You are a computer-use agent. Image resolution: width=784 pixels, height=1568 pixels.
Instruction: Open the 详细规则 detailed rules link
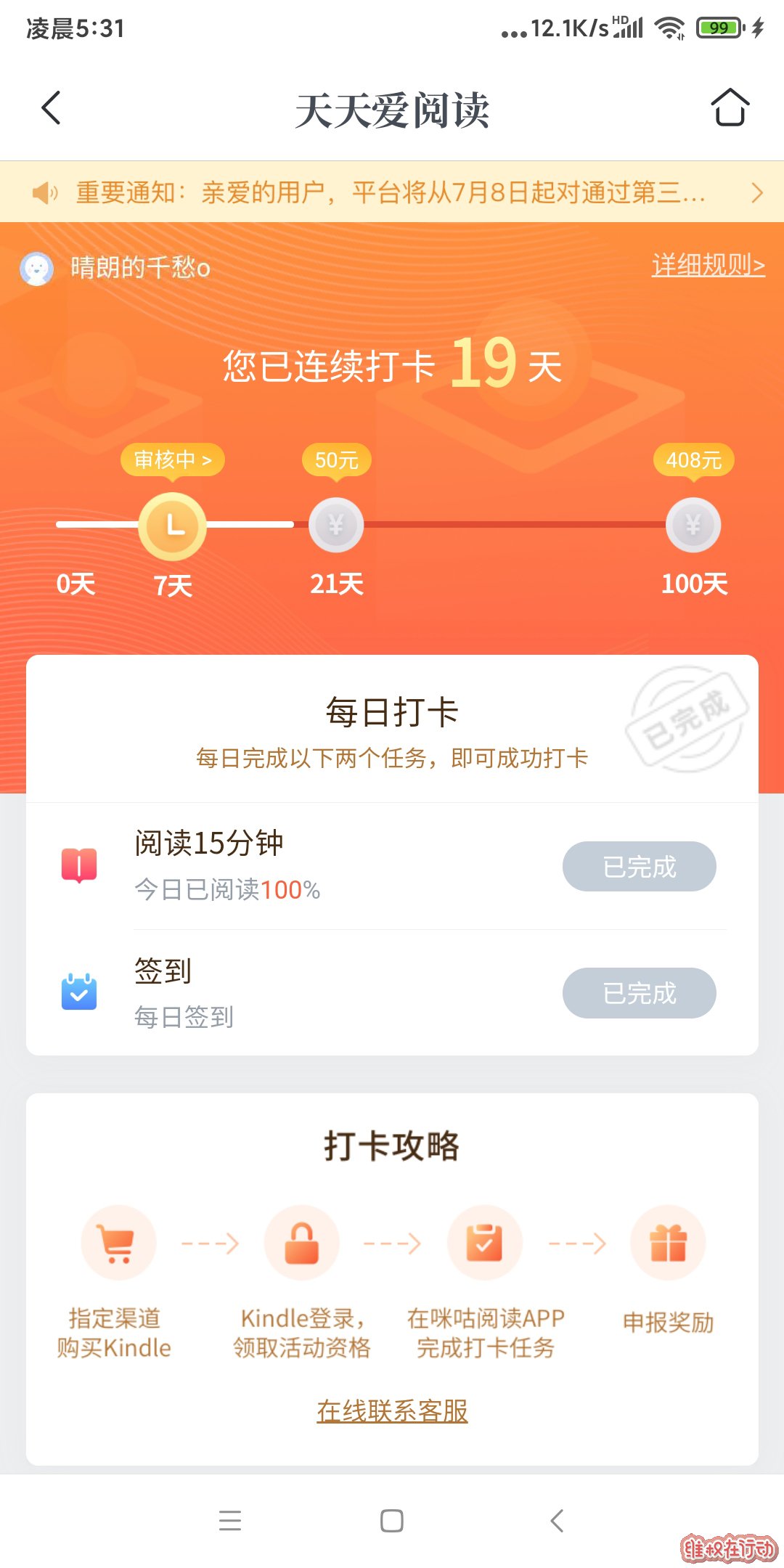coord(708,265)
